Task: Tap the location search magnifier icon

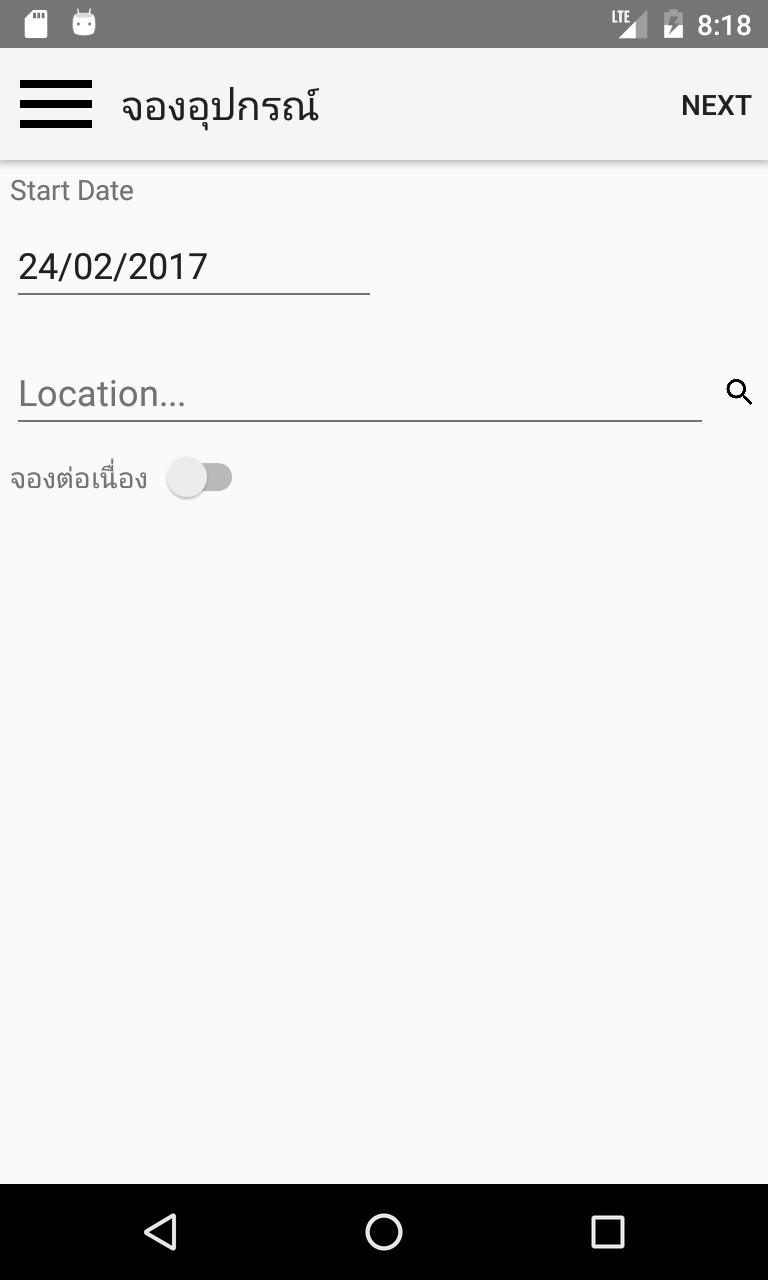Action: [739, 392]
